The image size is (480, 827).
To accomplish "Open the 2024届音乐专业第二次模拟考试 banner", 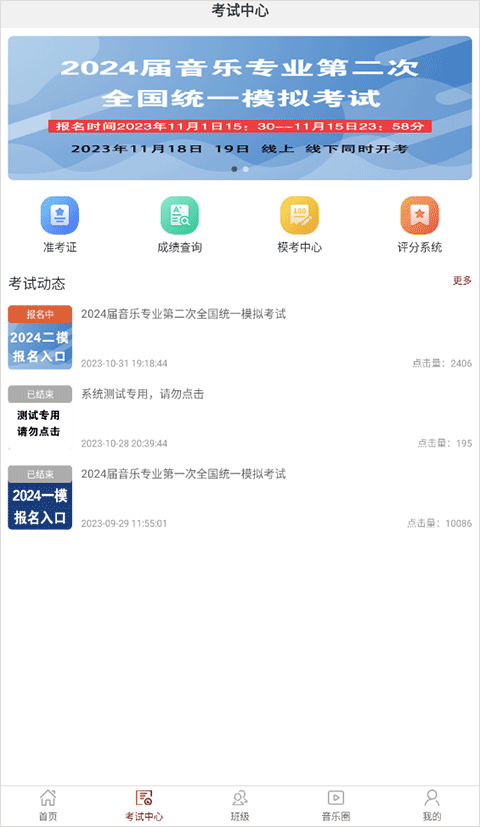I will 240,108.
